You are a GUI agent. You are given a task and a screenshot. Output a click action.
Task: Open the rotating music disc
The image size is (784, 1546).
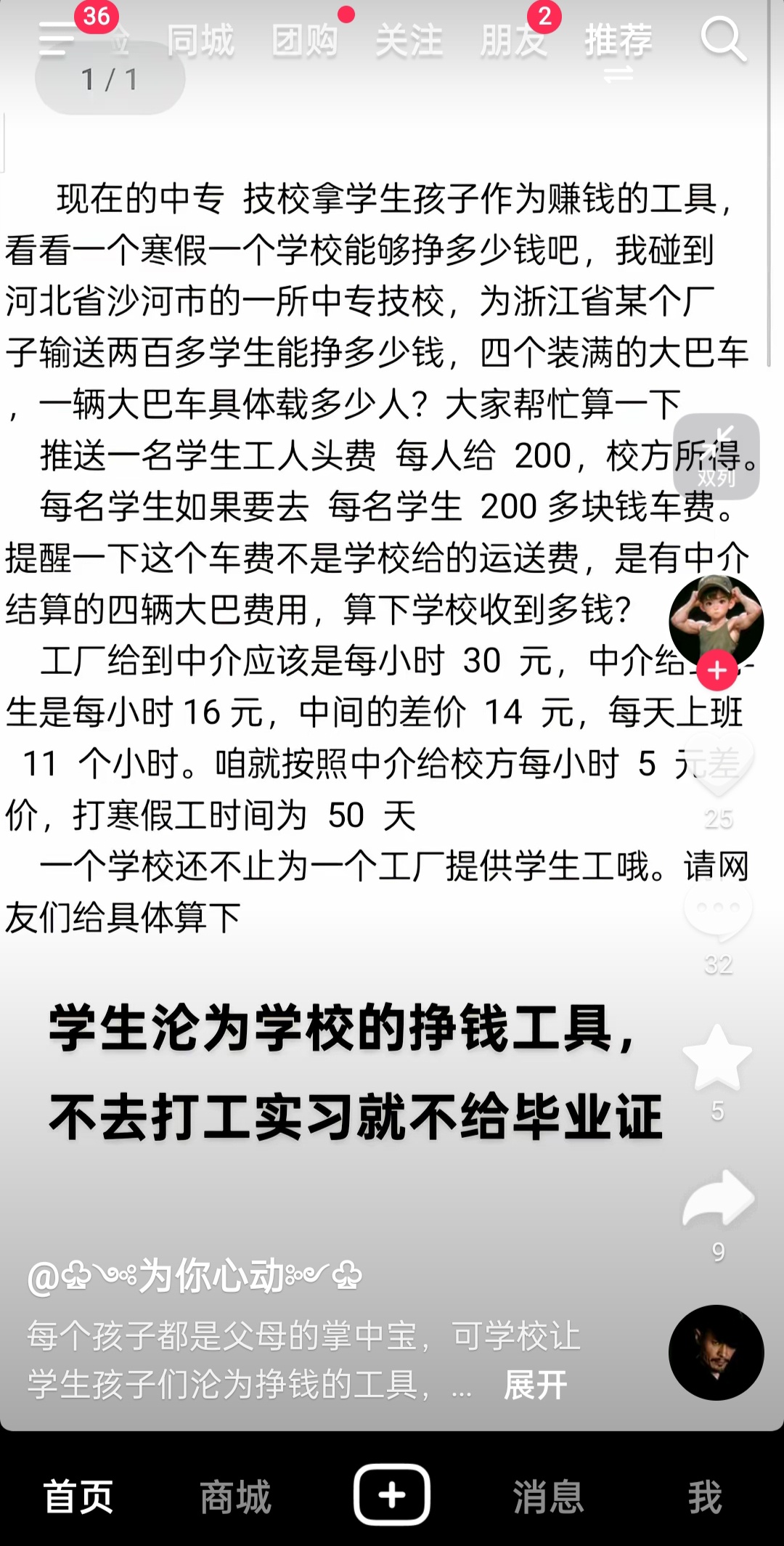(x=716, y=1352)
